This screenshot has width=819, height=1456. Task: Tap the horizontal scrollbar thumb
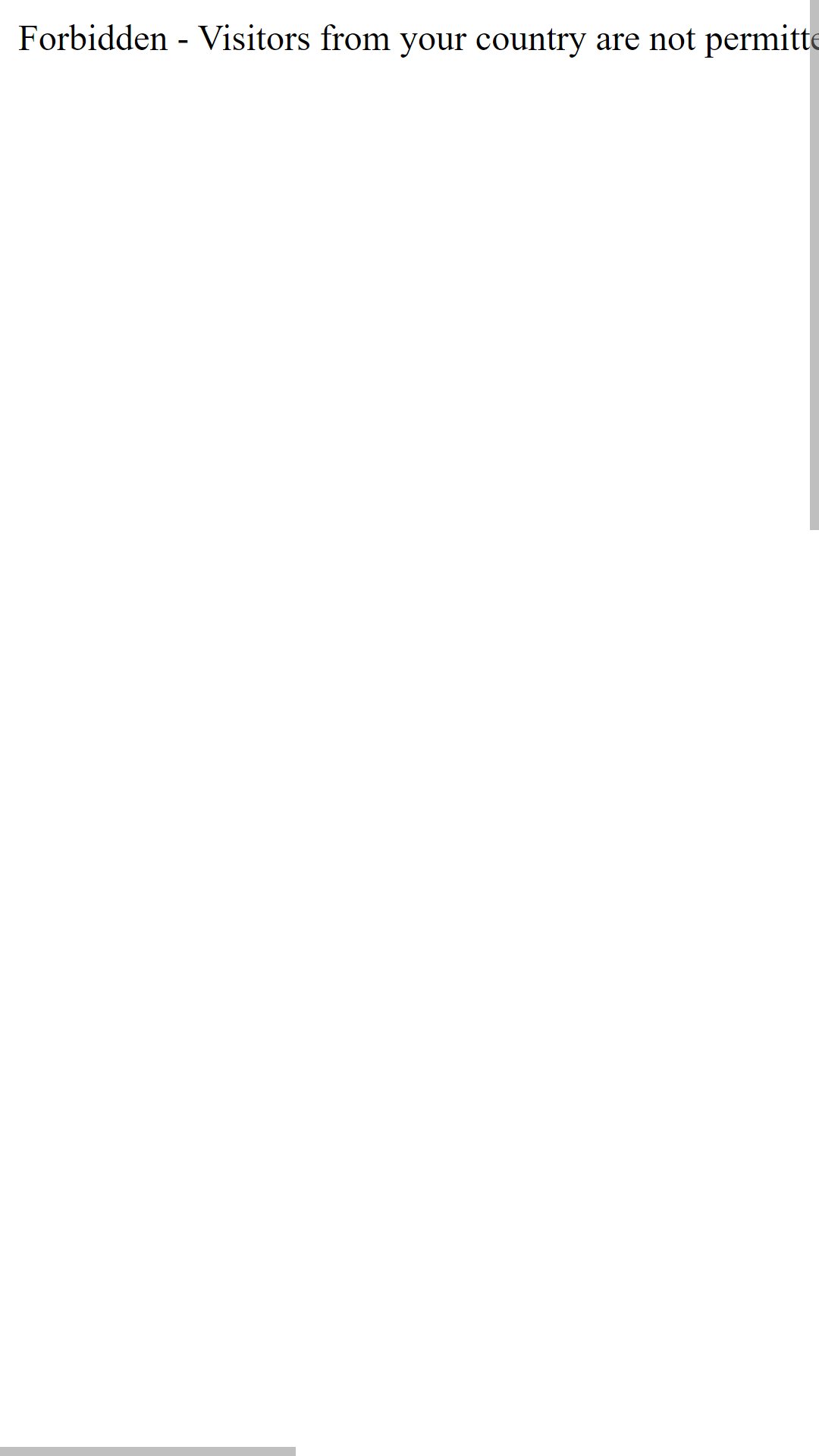click(x=148, y=1451)
